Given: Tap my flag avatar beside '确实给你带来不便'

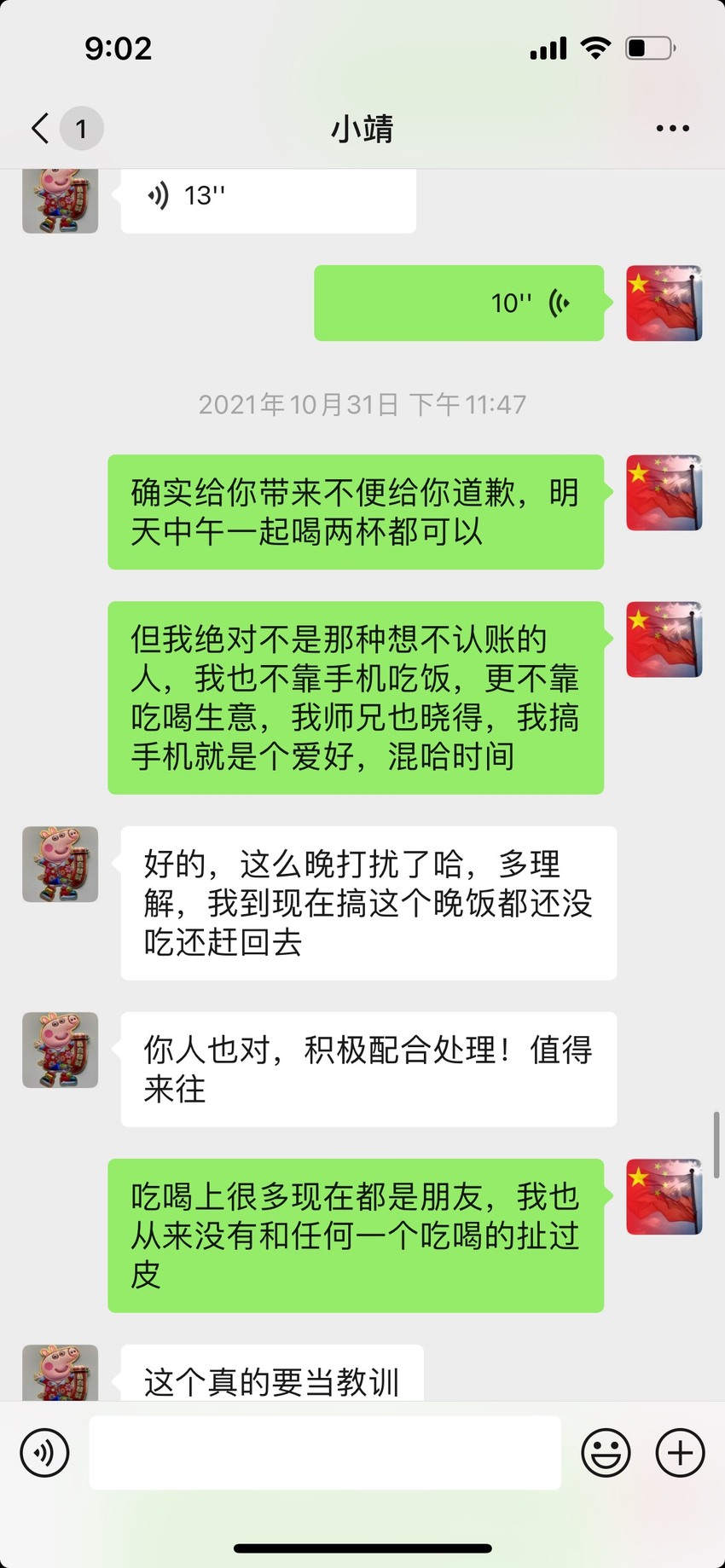Looking at the screenshot, I should [x=664, y=493].
